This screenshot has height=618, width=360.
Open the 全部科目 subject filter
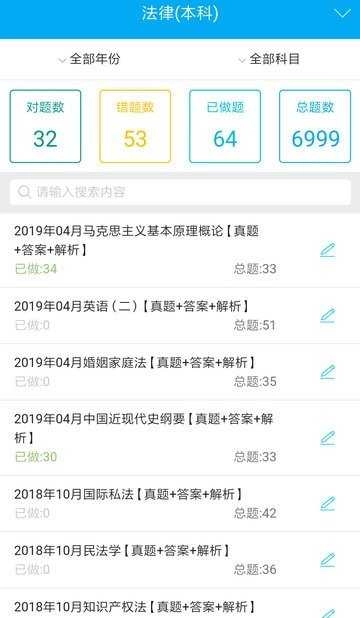pyautogui.click(x=269, y=59)
